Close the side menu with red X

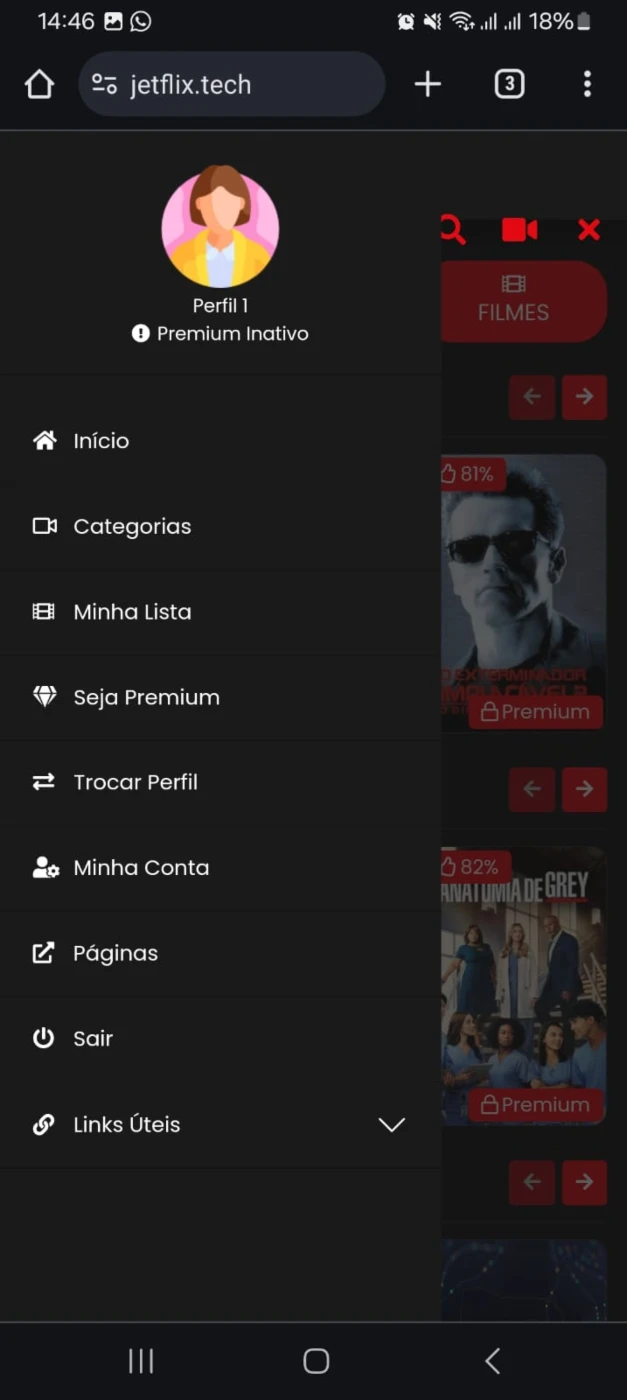pos(589,230)
